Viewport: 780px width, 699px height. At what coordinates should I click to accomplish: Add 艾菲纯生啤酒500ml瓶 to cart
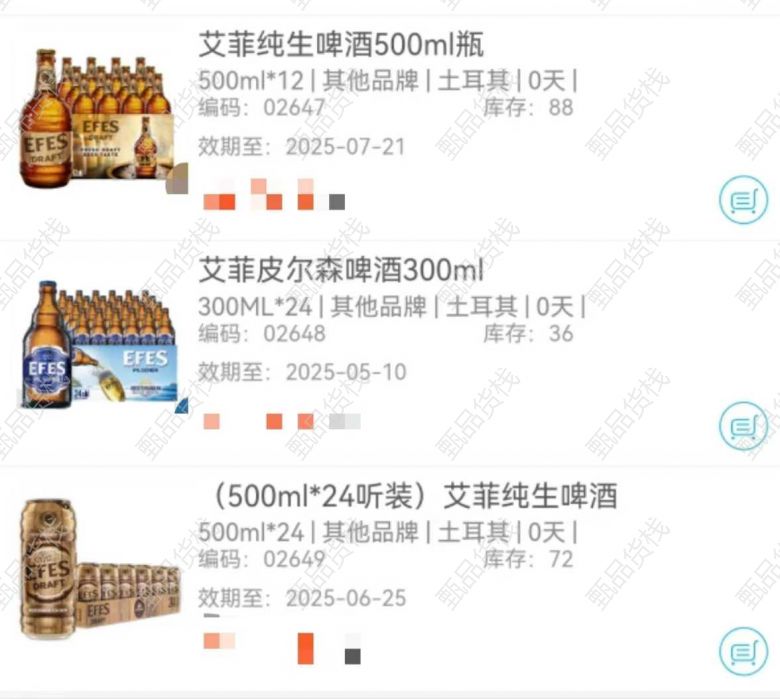point(743,201)
